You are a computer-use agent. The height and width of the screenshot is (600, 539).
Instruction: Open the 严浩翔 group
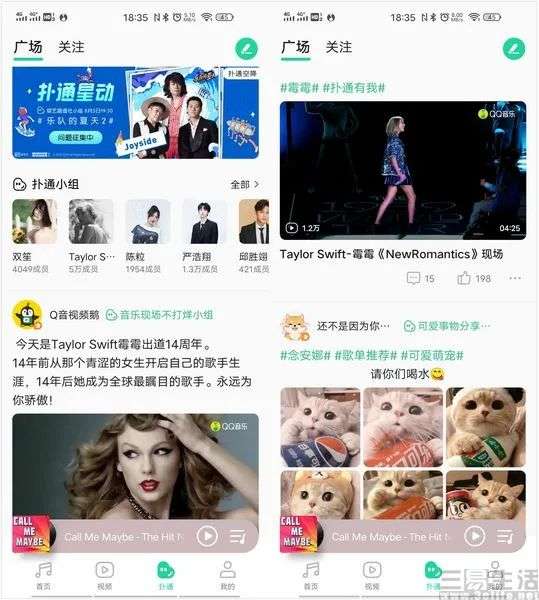(204, 236)
